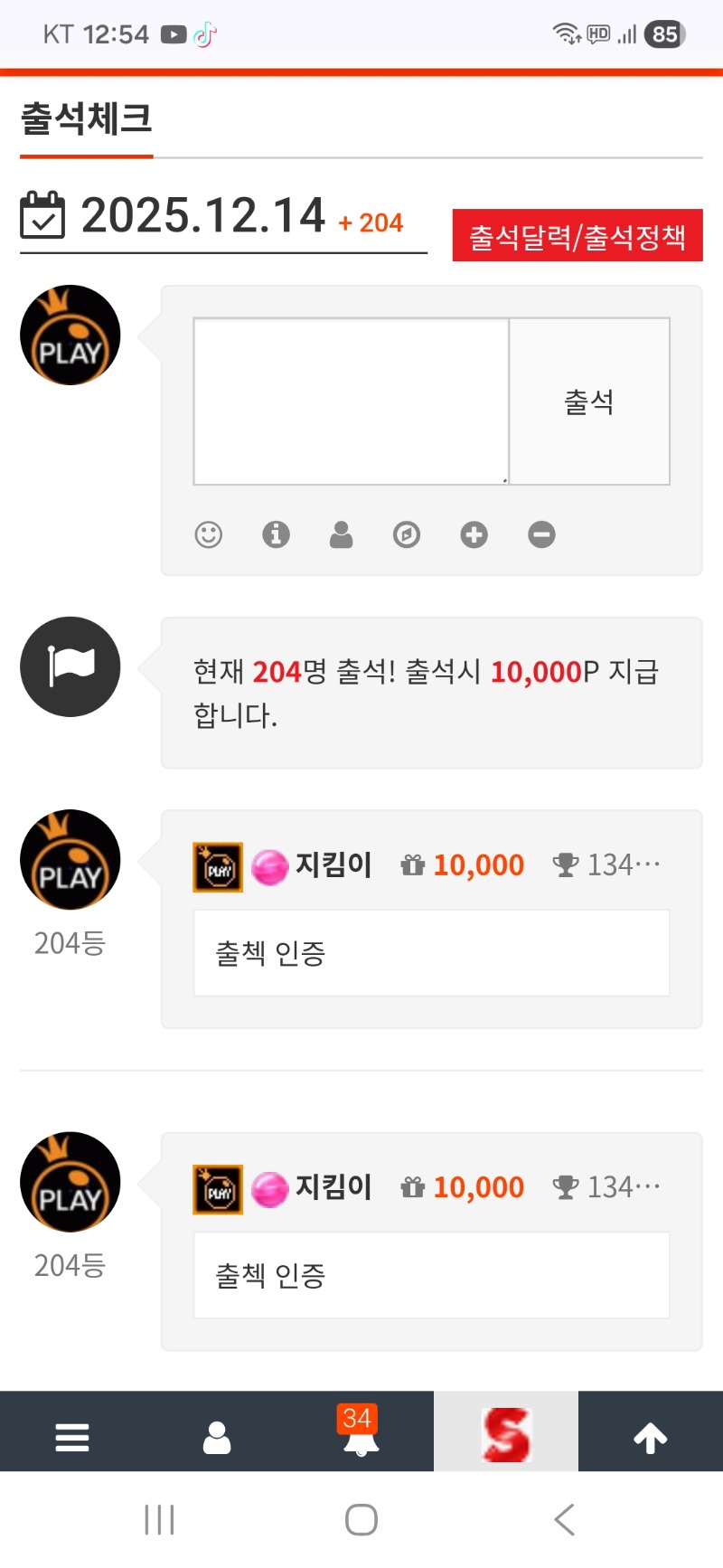Click the first 지킴이 nickname link

point(333,864)
